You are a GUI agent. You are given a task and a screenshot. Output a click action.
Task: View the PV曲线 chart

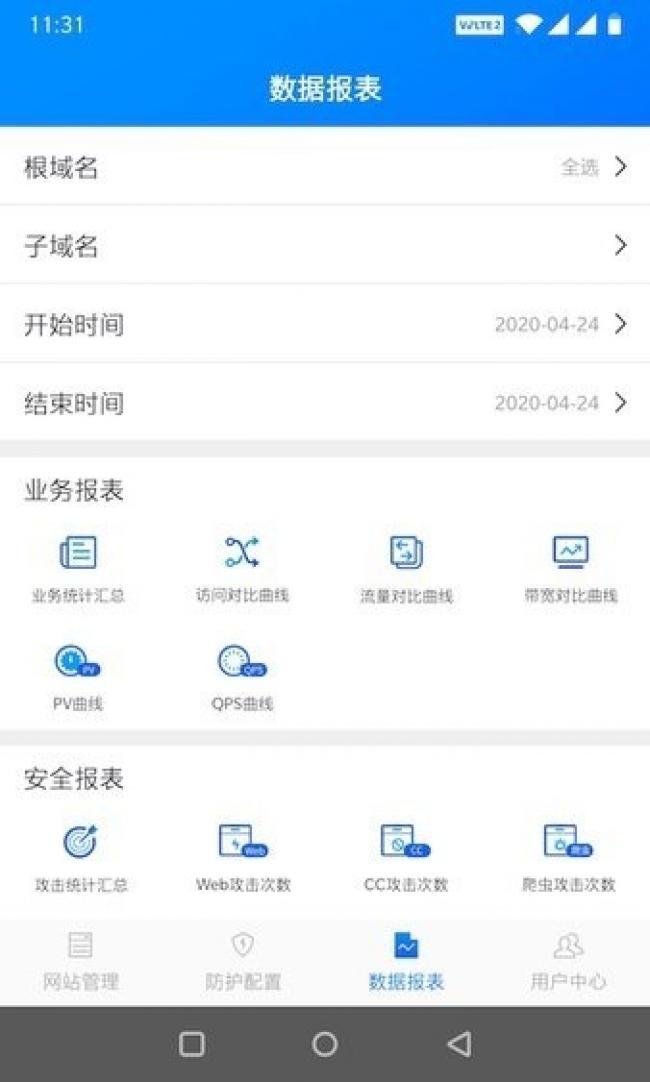pos(78,678)
